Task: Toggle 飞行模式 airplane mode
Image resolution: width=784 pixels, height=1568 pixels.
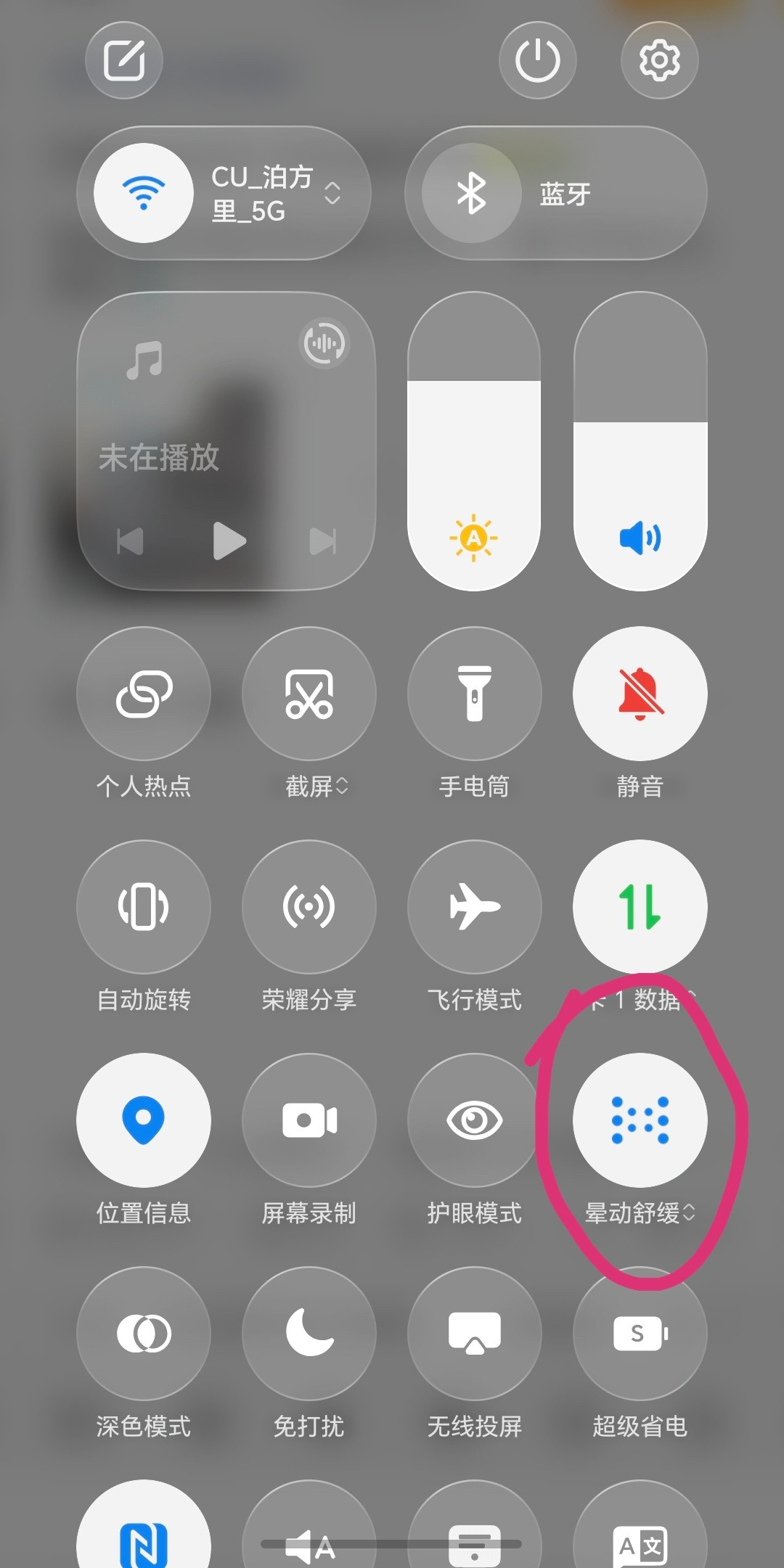Action: [x=475, y=906]
